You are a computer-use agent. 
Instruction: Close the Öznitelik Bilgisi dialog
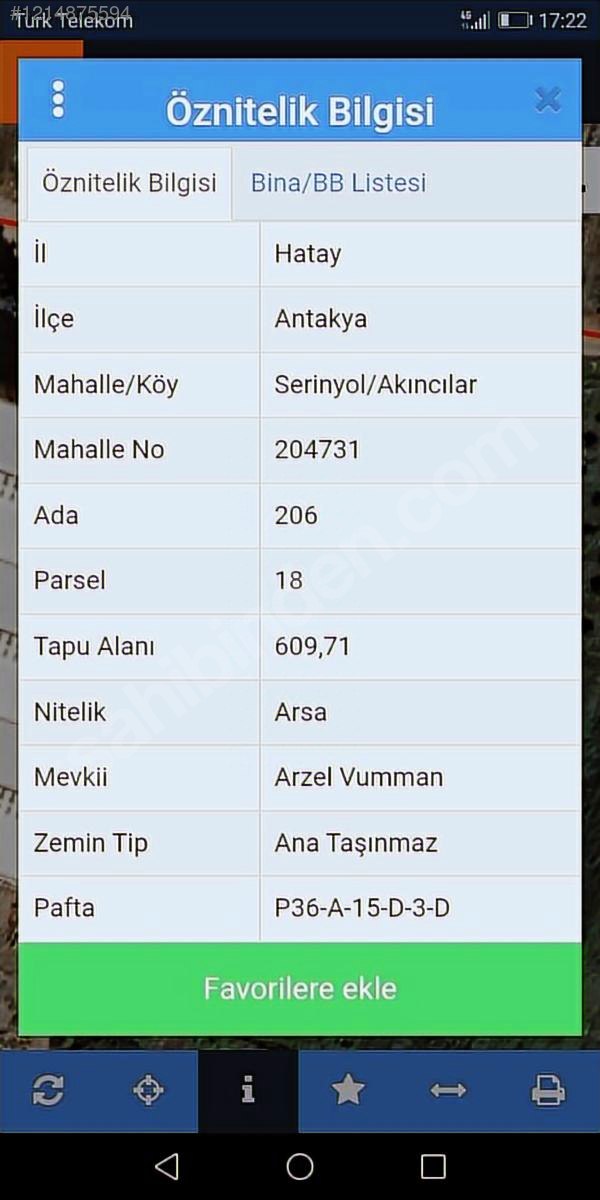point(547,99)
